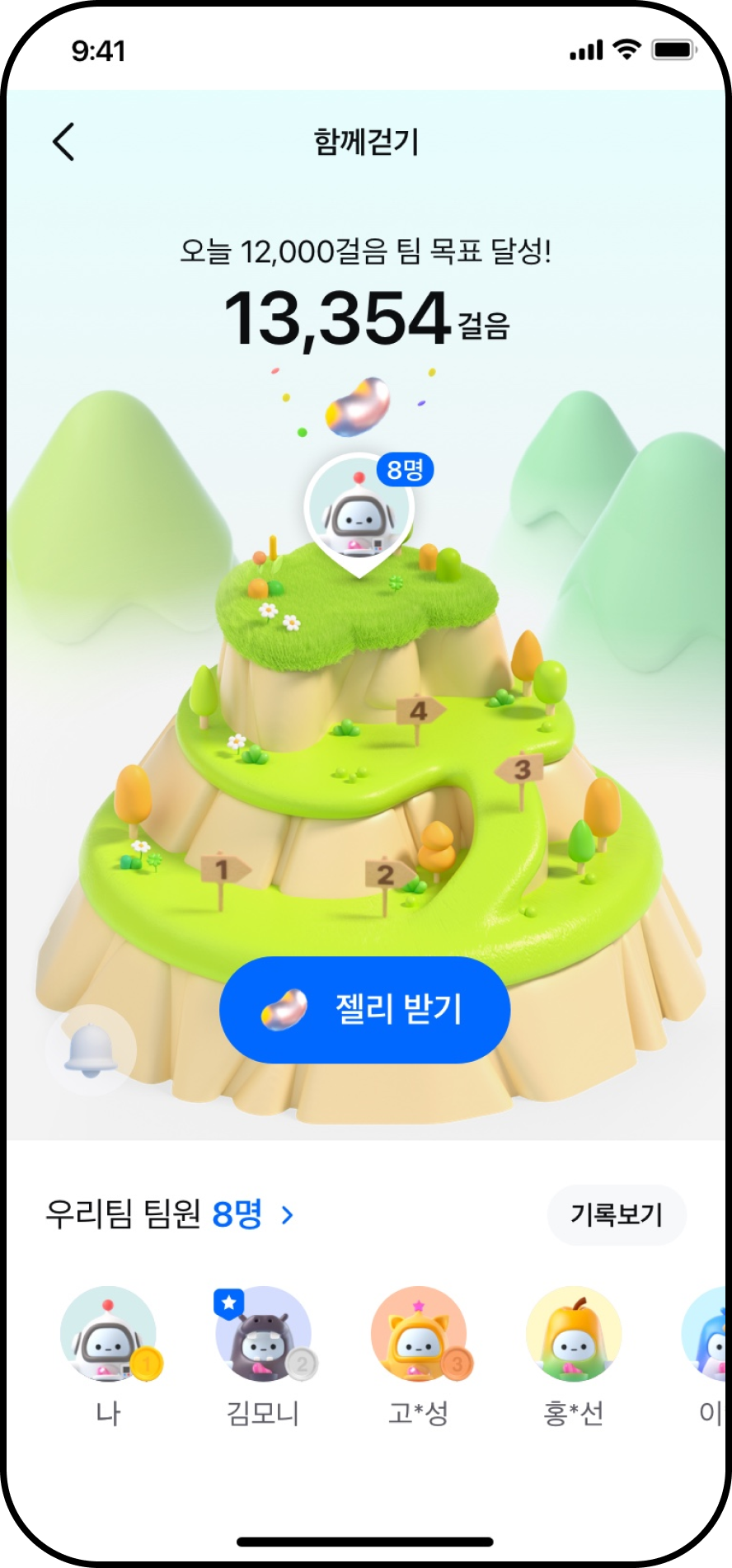Open 기록보기
This screenshot has width=732, height=1568.
(616, 1214)
